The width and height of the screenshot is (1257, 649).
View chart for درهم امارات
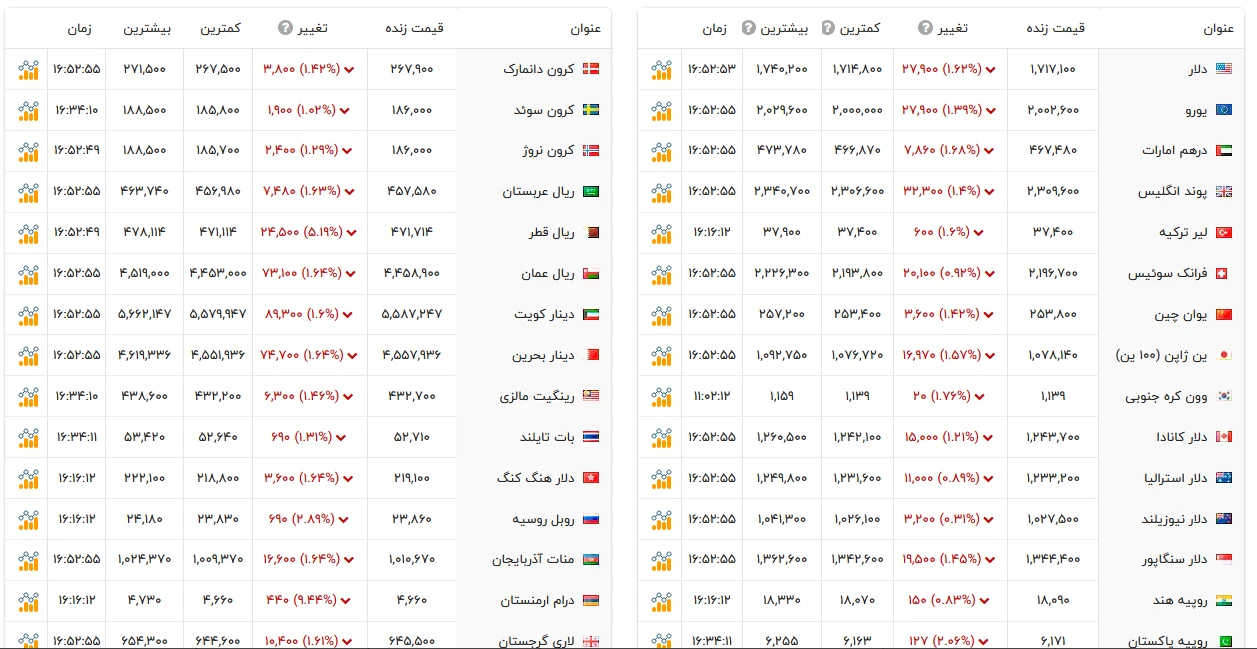pos(661,151)
